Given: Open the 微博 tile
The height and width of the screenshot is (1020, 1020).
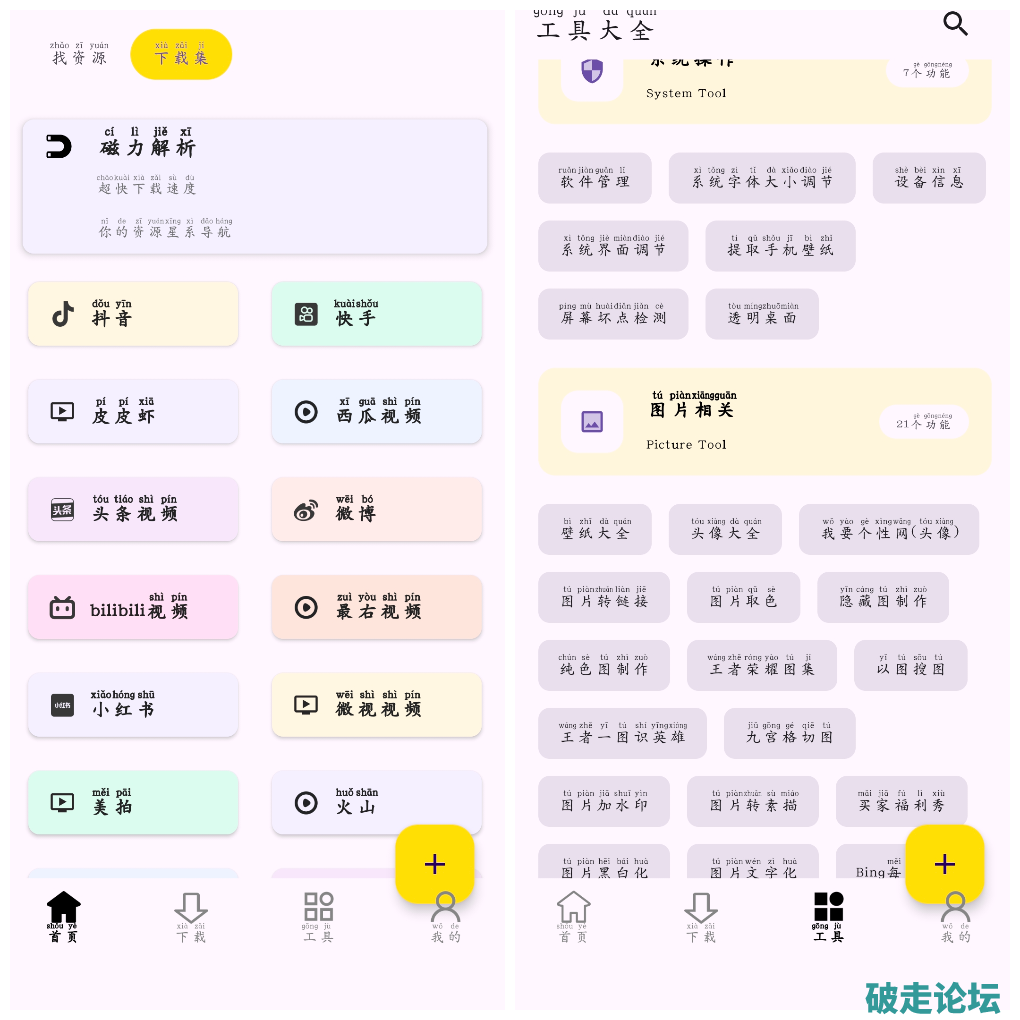Looking at the screenshot, I should click(x=377, y=509).
